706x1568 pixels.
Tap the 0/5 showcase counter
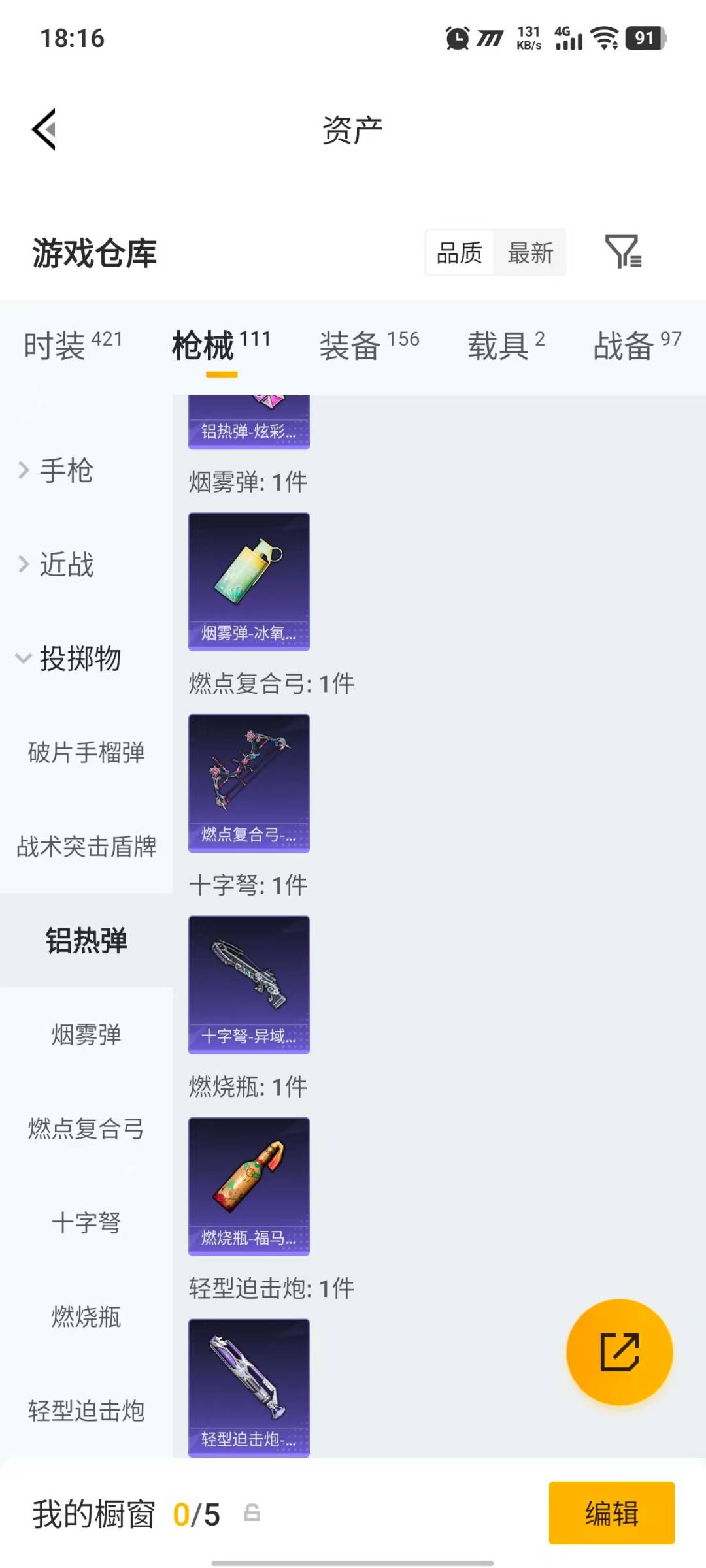point(196,1514)
